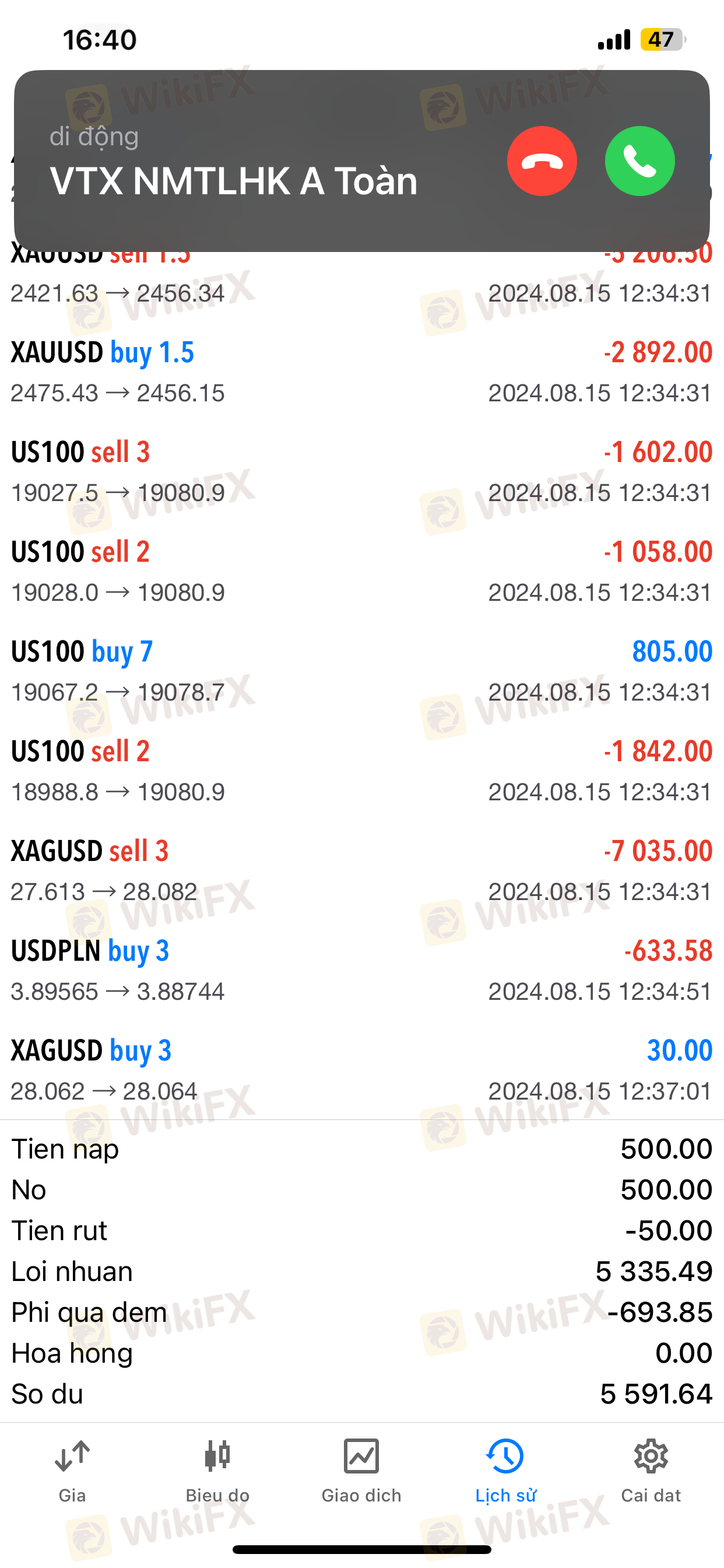This screenshot has width=724, height=1568.
Task: Answer the call with the green phone button
Action: click(x=639, y=162)
